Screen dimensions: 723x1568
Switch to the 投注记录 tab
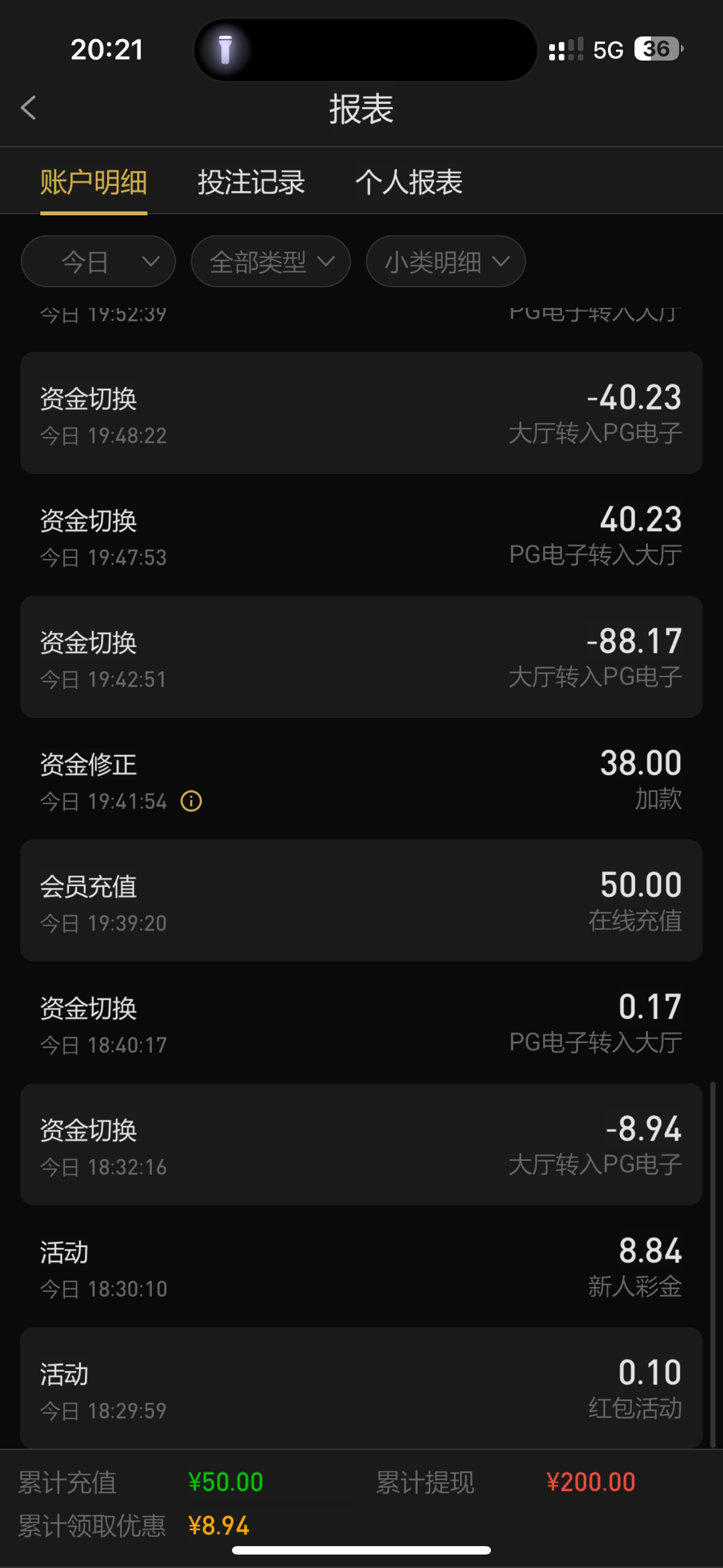click(x=251, y=182)
